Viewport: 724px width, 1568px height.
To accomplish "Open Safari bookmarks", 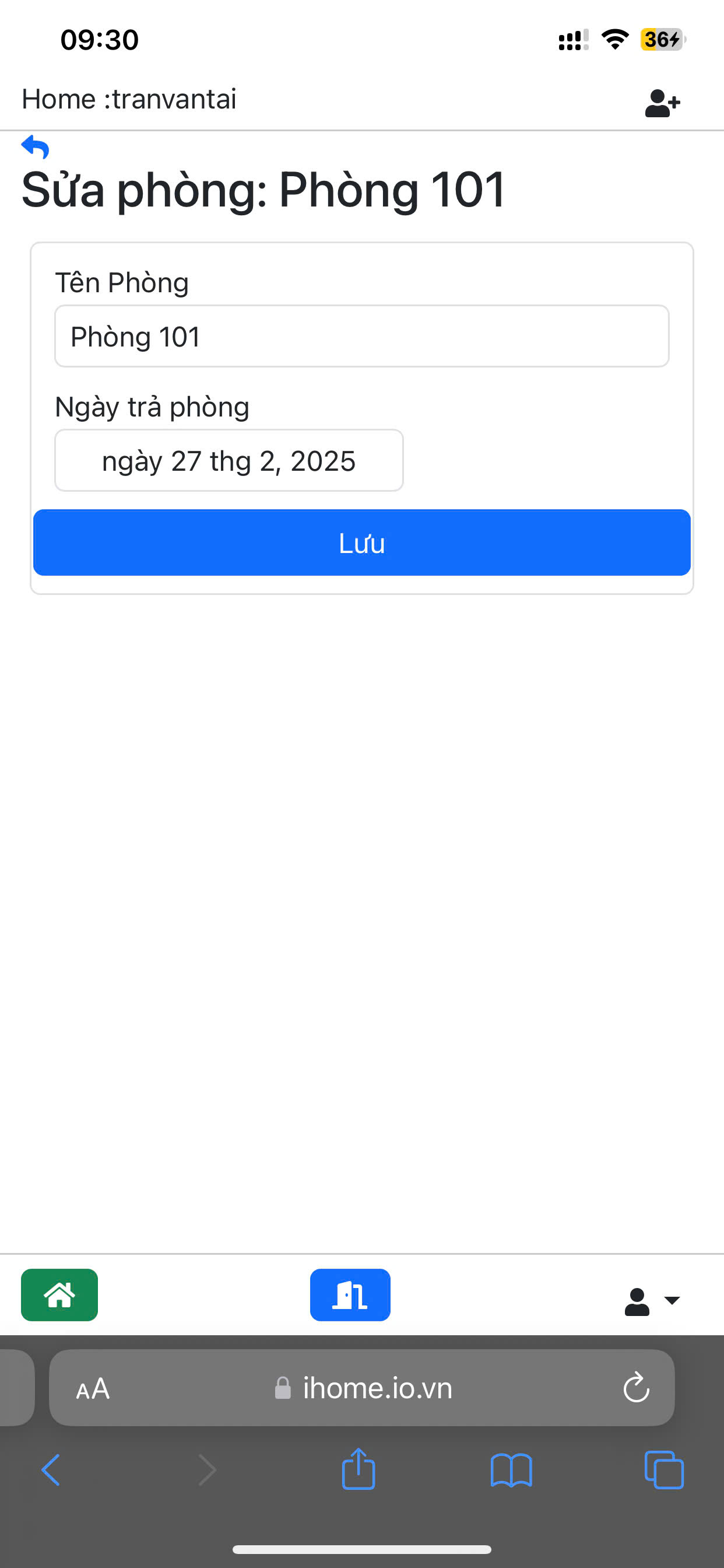I will coord(511,1470).
